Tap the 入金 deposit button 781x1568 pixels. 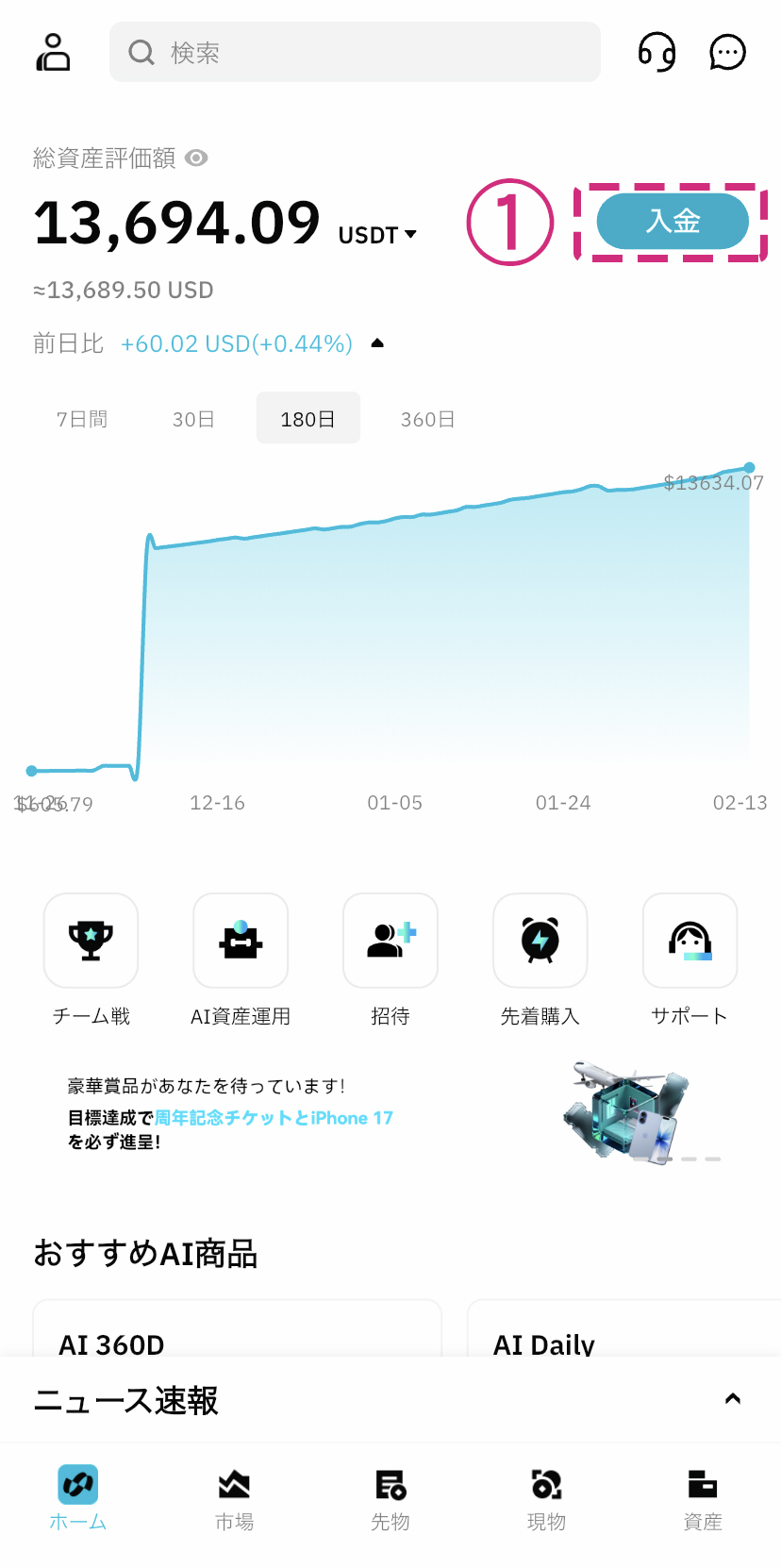[x=673, y=222]
